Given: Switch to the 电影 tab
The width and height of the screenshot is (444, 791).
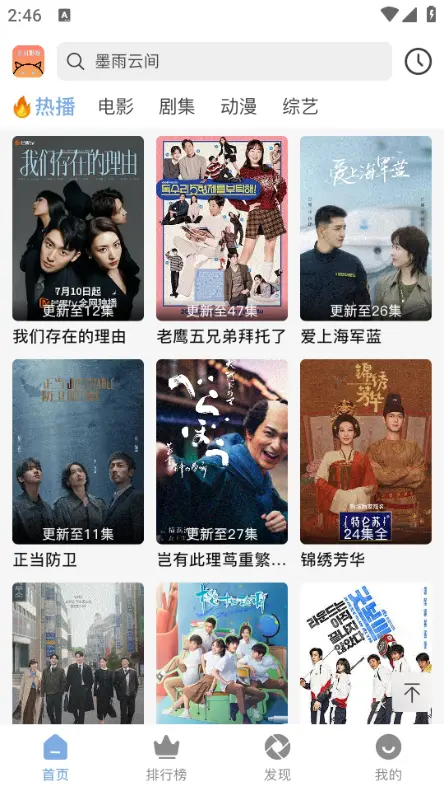Looking at the screenshot, I should [116, 106].
